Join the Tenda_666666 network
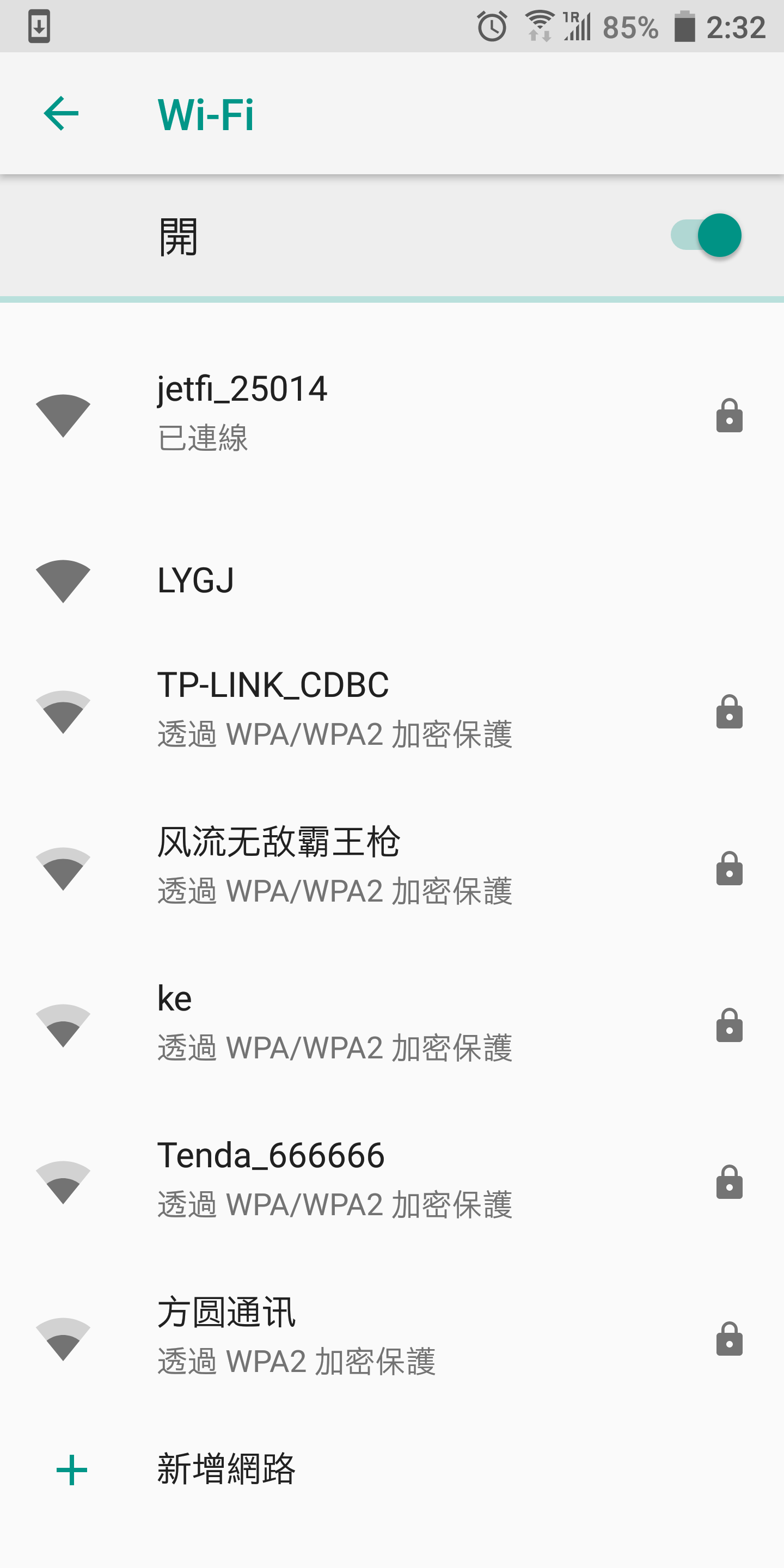The width and height of the screenshot is (784, 1568). click(392, 1181)
